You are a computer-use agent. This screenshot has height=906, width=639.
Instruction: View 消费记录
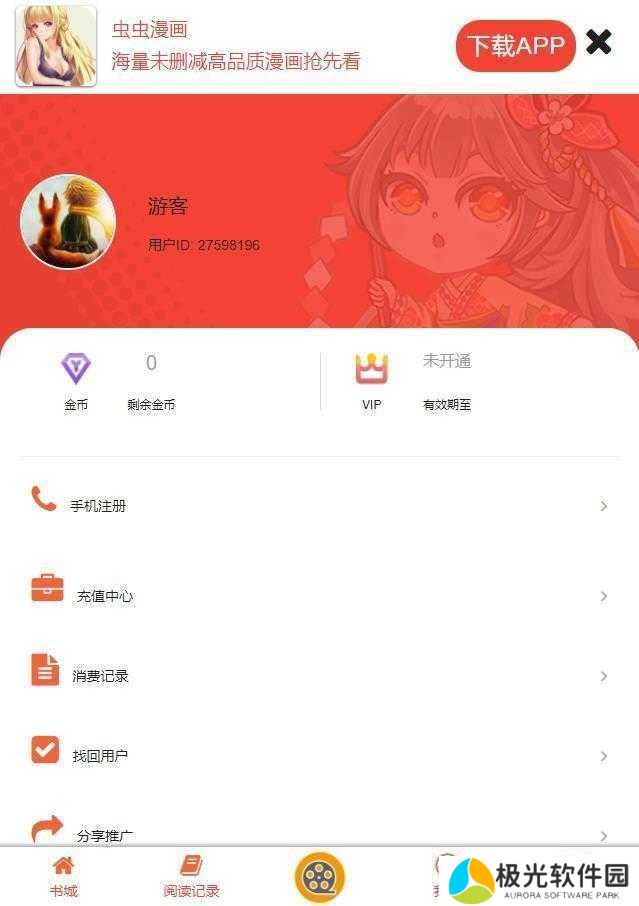coord(319,675)
